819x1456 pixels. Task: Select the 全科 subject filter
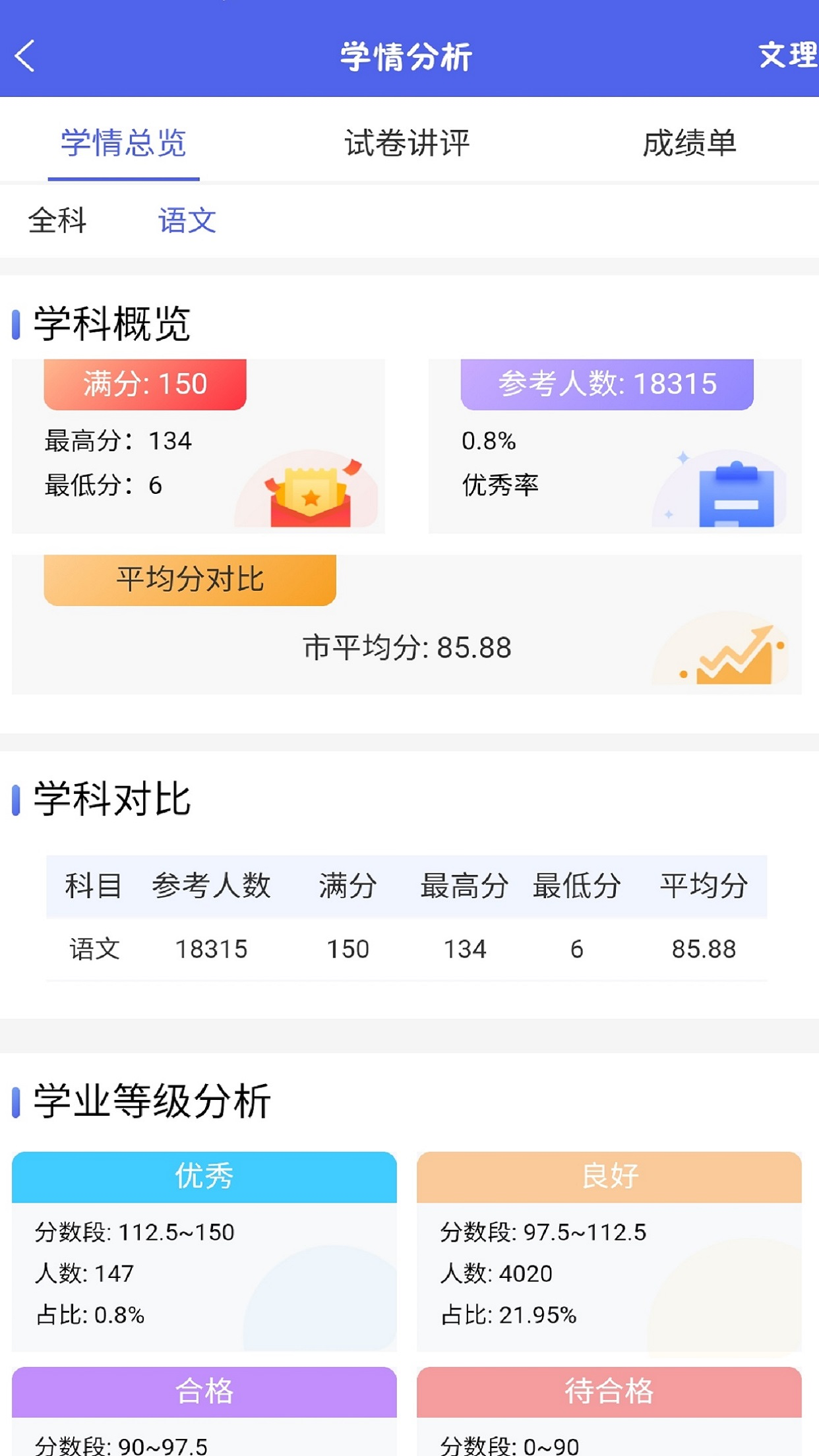coord(57,222)
